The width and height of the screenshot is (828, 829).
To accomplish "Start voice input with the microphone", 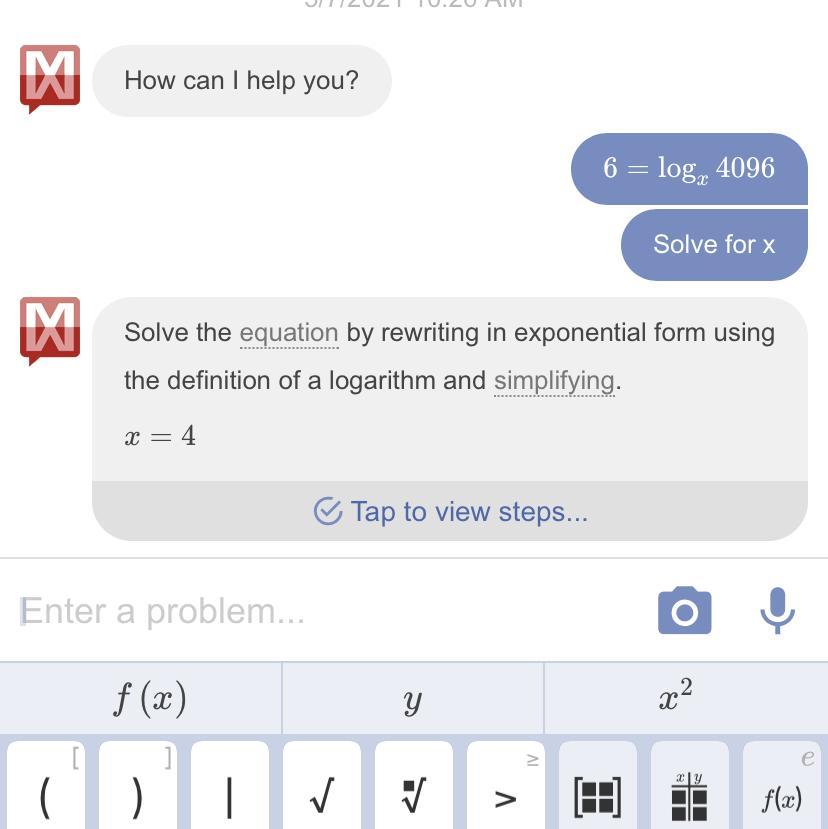I will point(777,610).
